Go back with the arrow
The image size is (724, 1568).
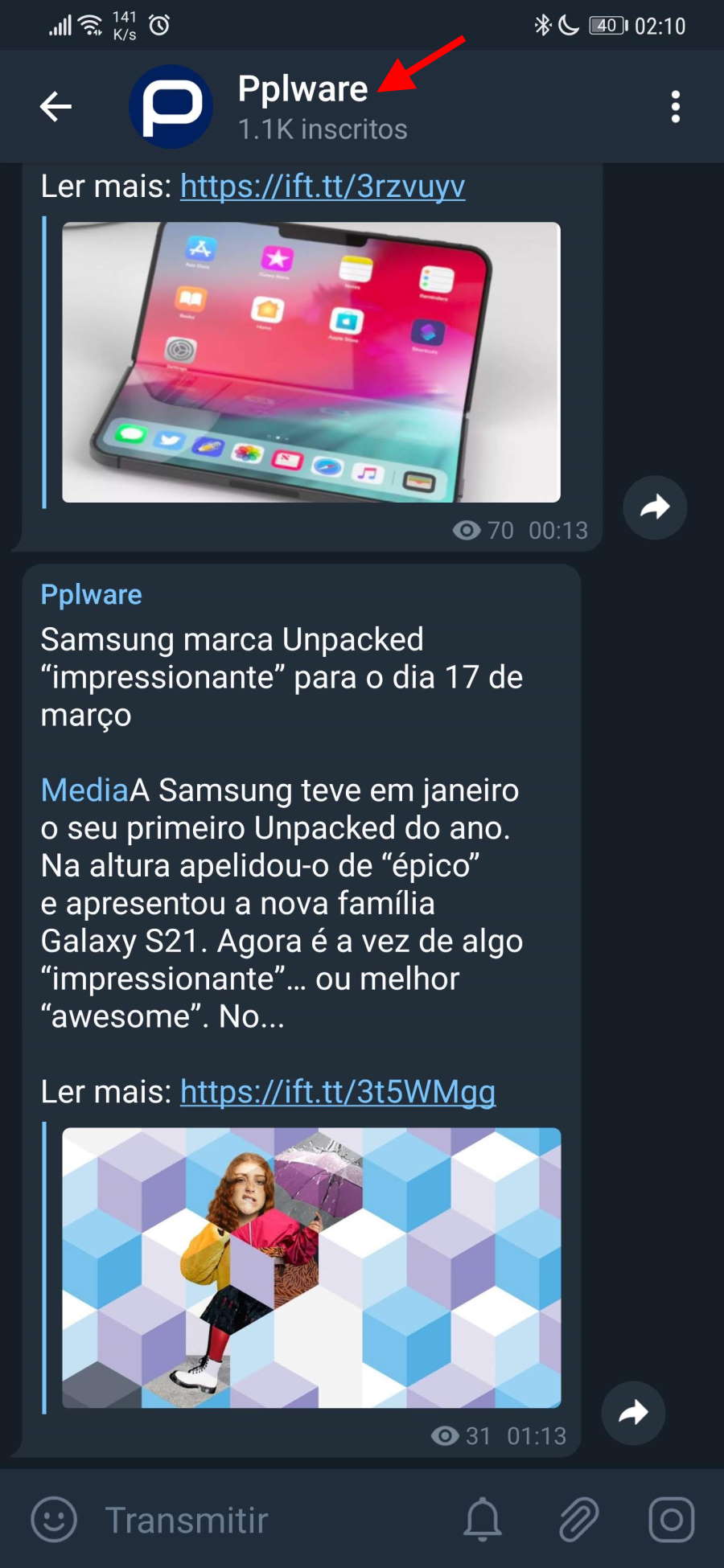[56, 106]
